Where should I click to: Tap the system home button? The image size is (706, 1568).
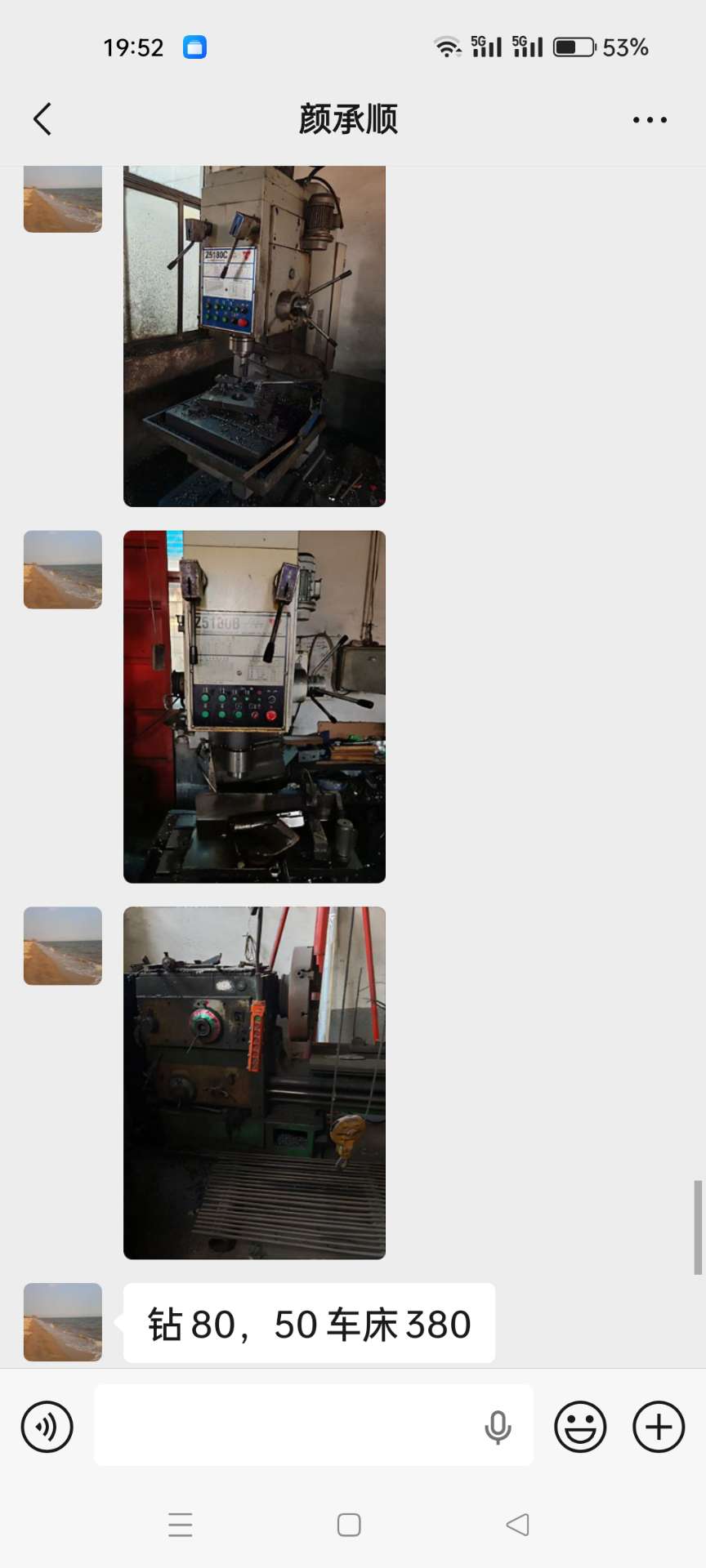click(x=349, y=1525)
